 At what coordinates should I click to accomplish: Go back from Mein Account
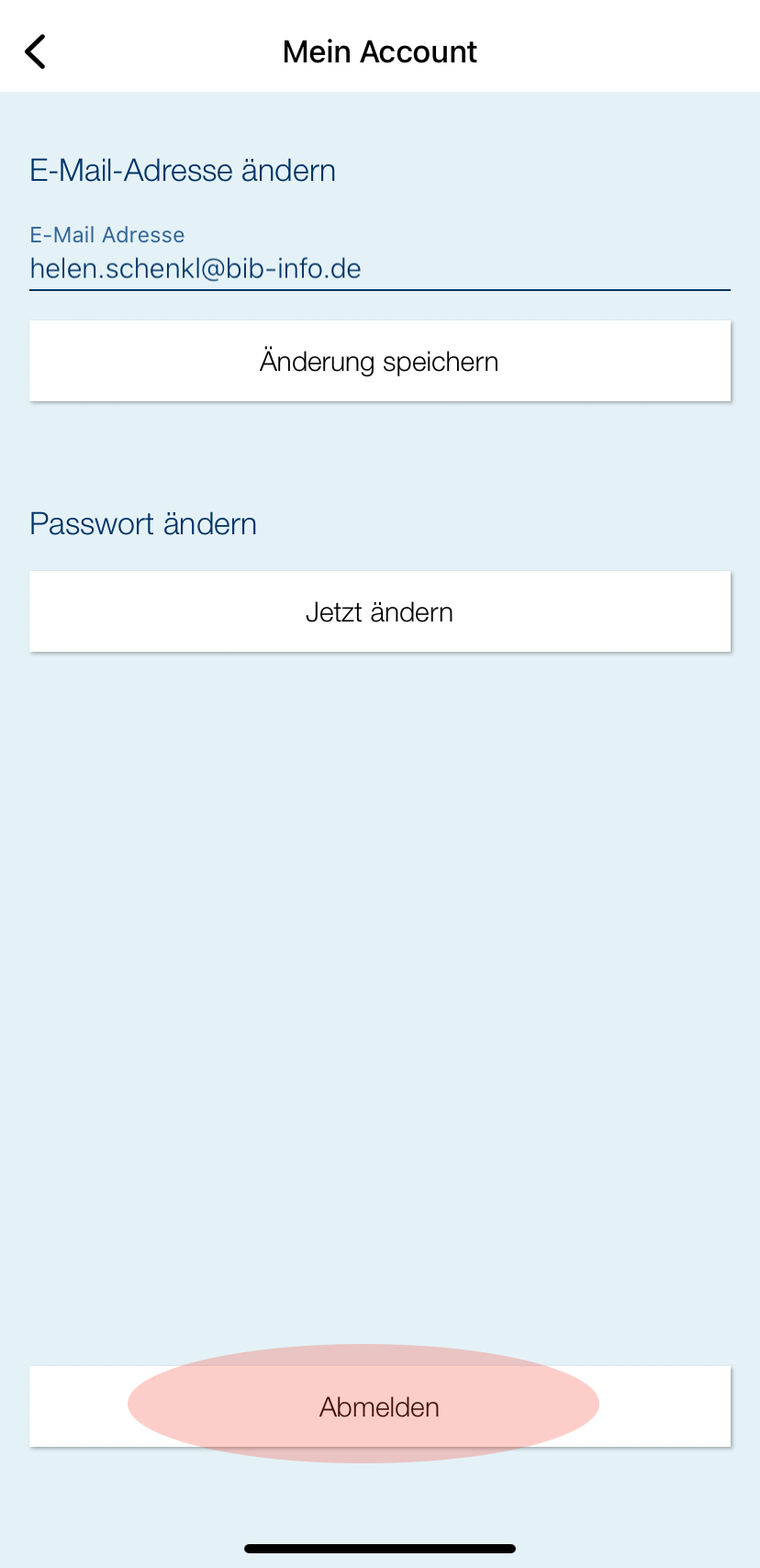[x=36, y=51]
